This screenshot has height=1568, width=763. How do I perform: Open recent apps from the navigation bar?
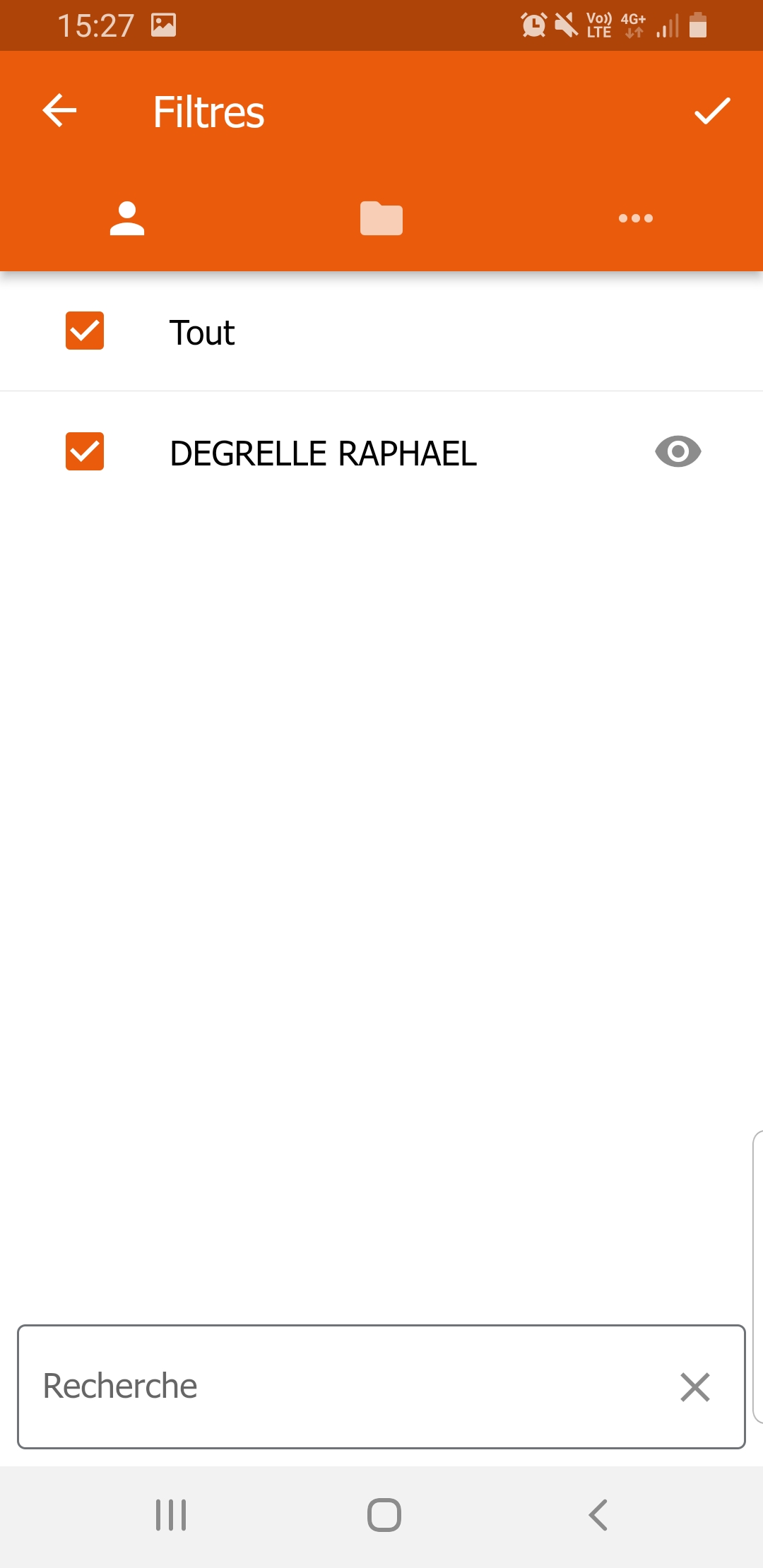[x=171, y=1515]
